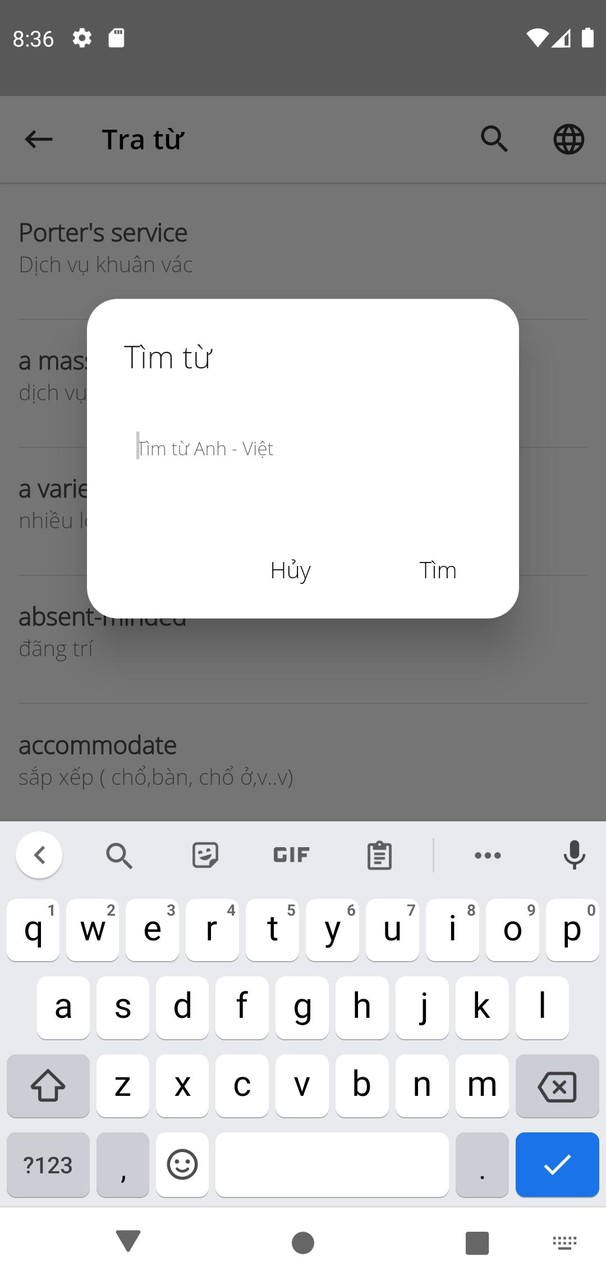The image size is (606, 1280).
Task: Collapse the keyboard toolbar with the arrow
Action: click(x=40, y=855)
